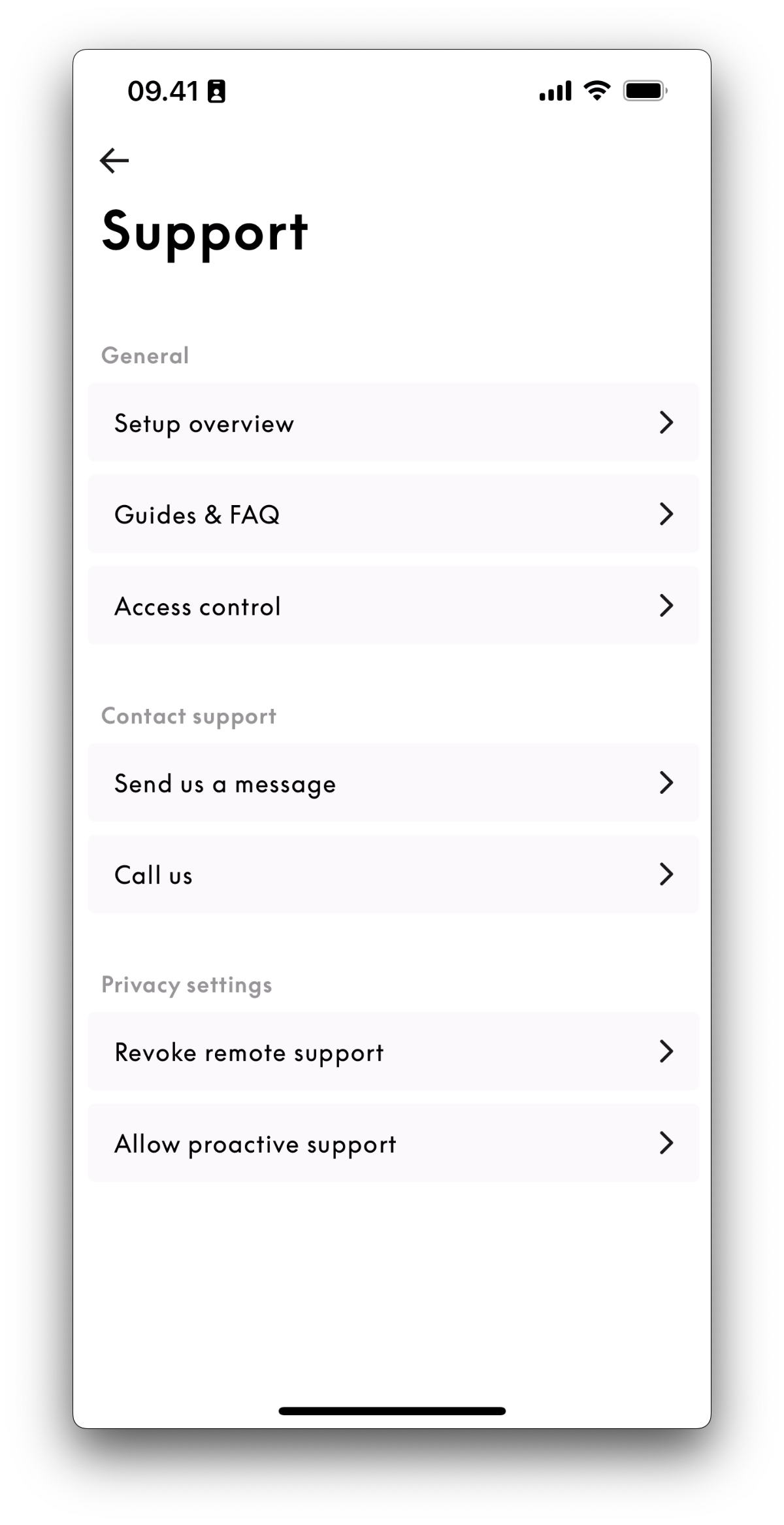Screen dimensions: 784x1525
Task: Open Access control settings
Action: (x=393, y=606)
